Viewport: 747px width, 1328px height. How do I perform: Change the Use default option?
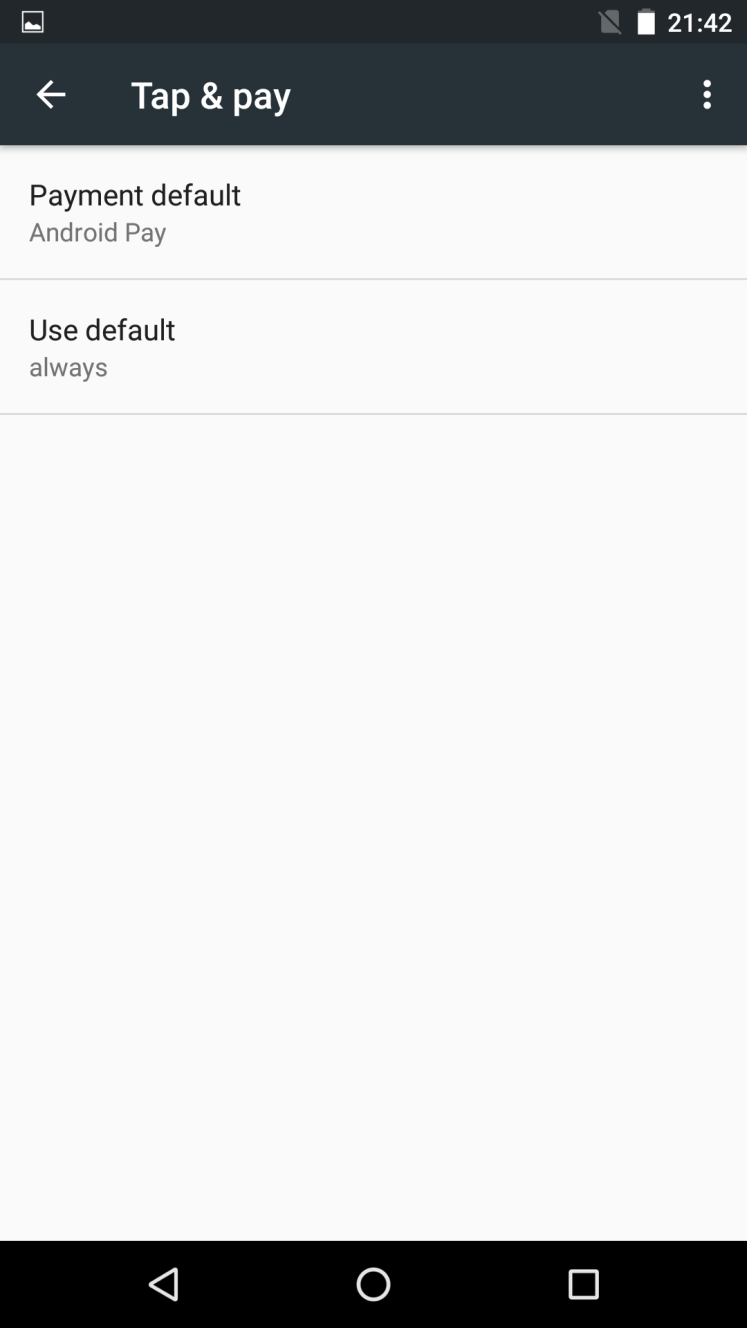point(373,347)
